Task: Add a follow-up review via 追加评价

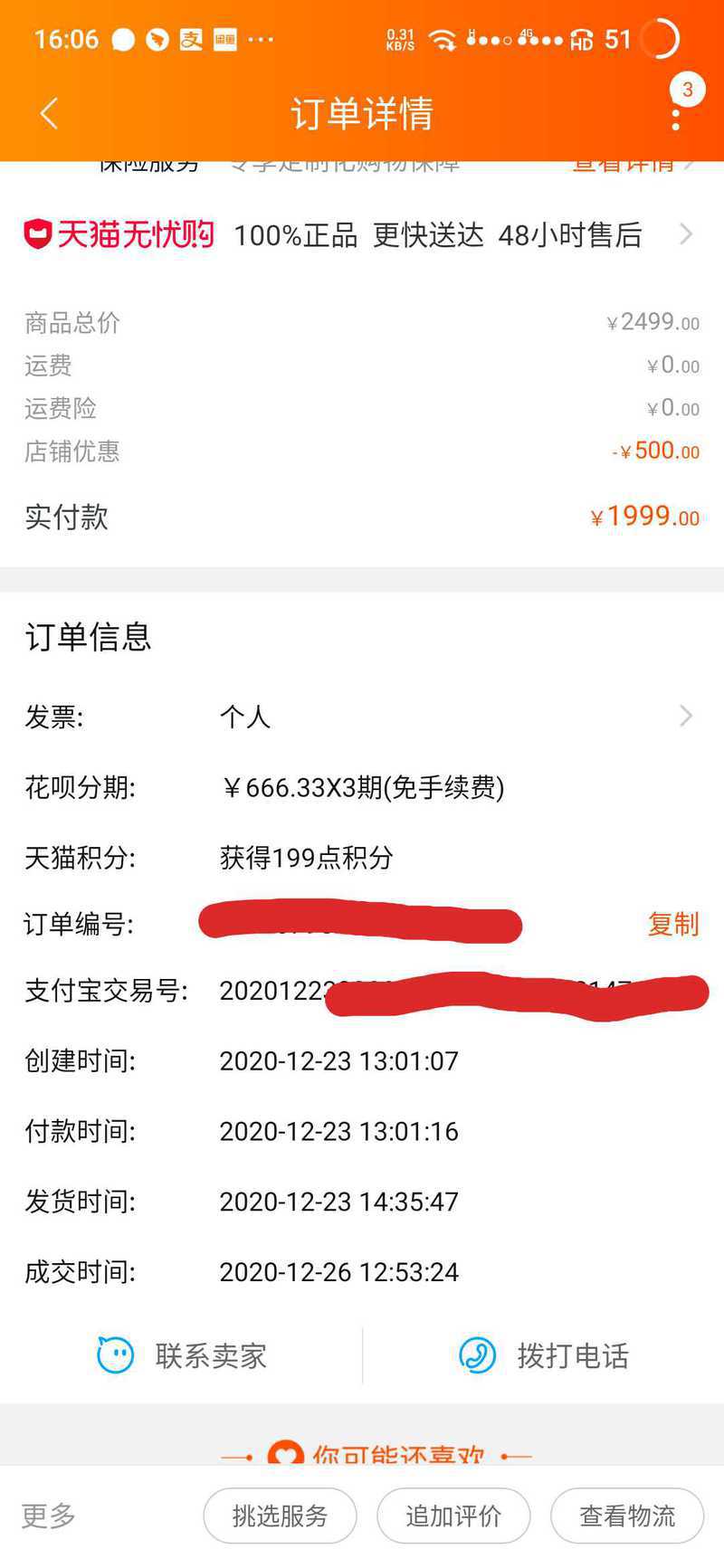Action: 453,1516
